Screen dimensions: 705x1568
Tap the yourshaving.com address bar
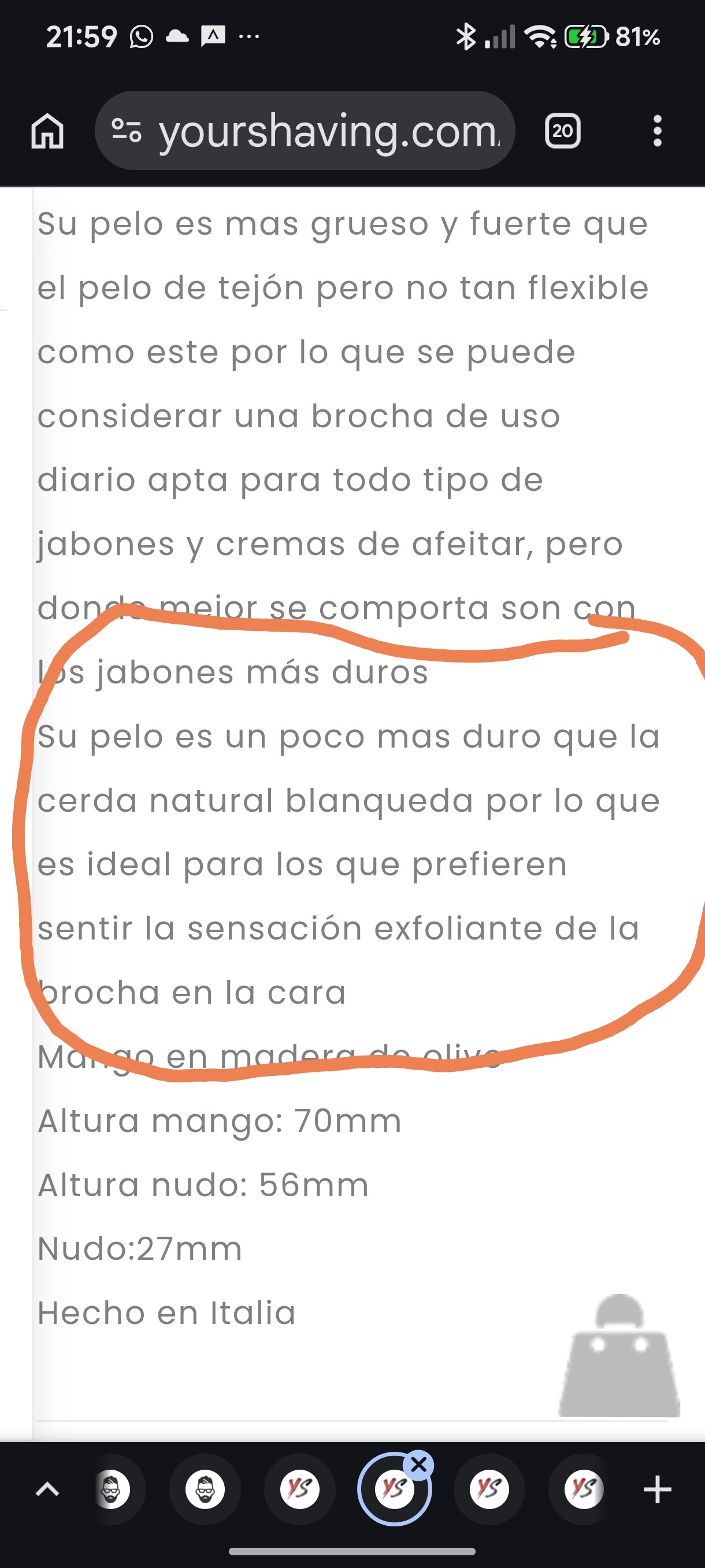(x=328, y=130)
